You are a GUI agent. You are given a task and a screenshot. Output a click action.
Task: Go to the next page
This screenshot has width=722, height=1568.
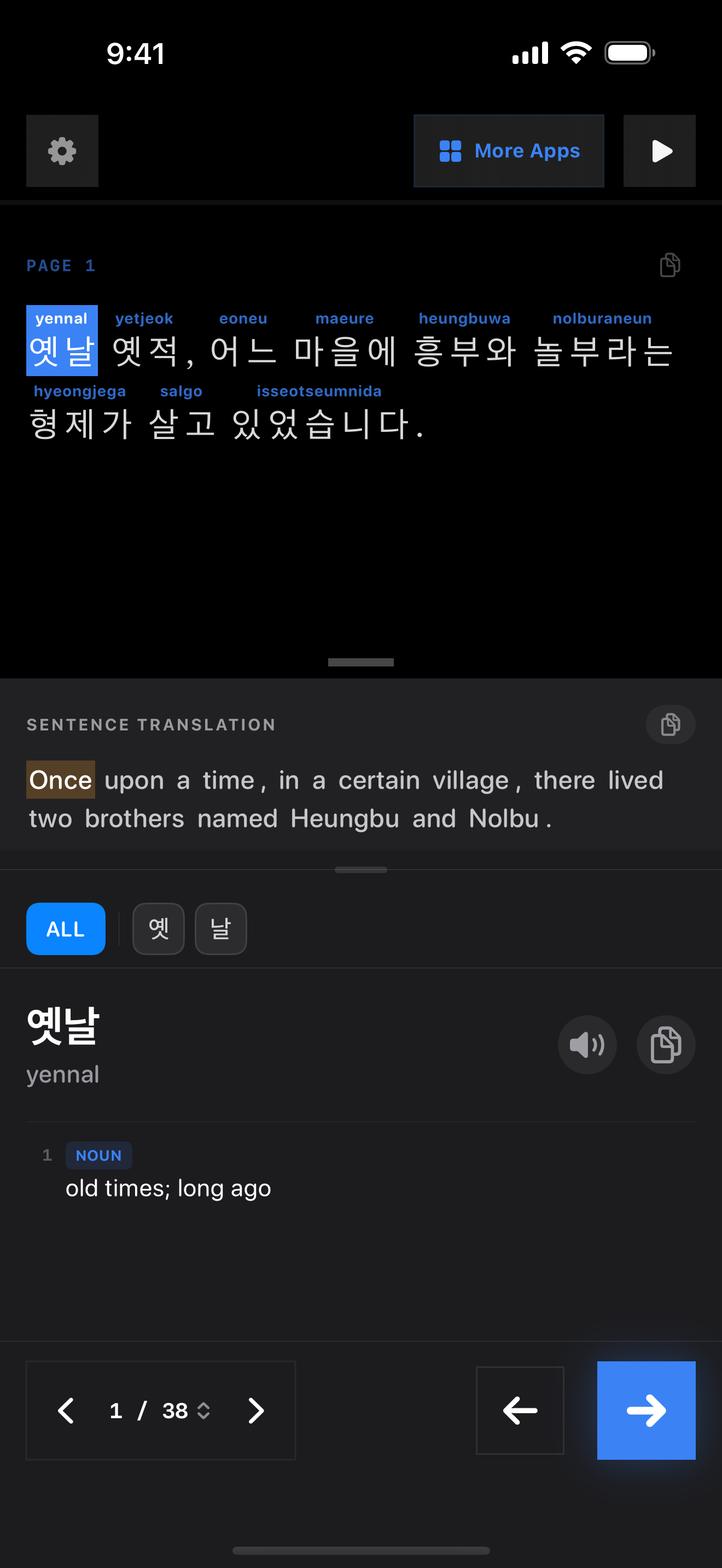tap(255, 1411)
